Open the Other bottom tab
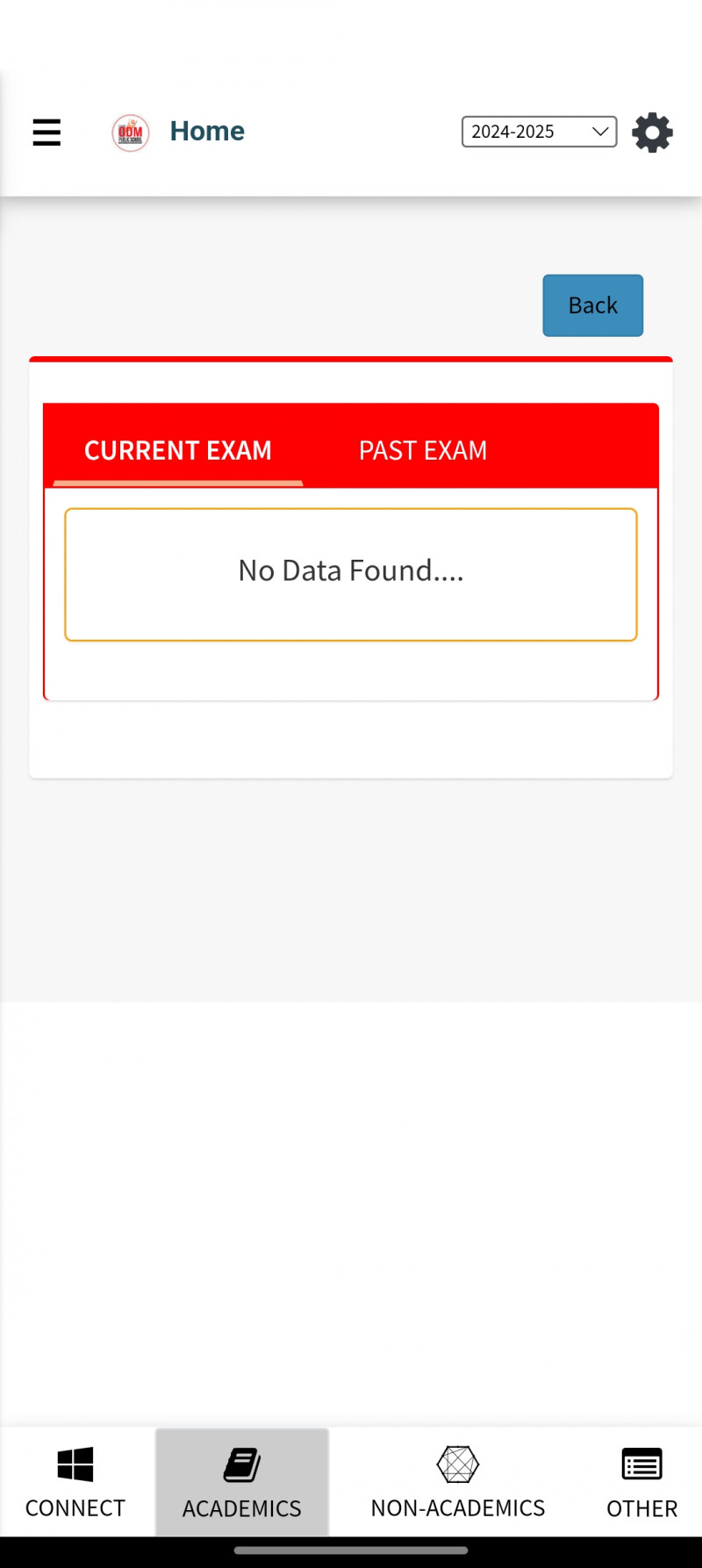Screen dimensions: 702x1568 tap(641, 1483)
